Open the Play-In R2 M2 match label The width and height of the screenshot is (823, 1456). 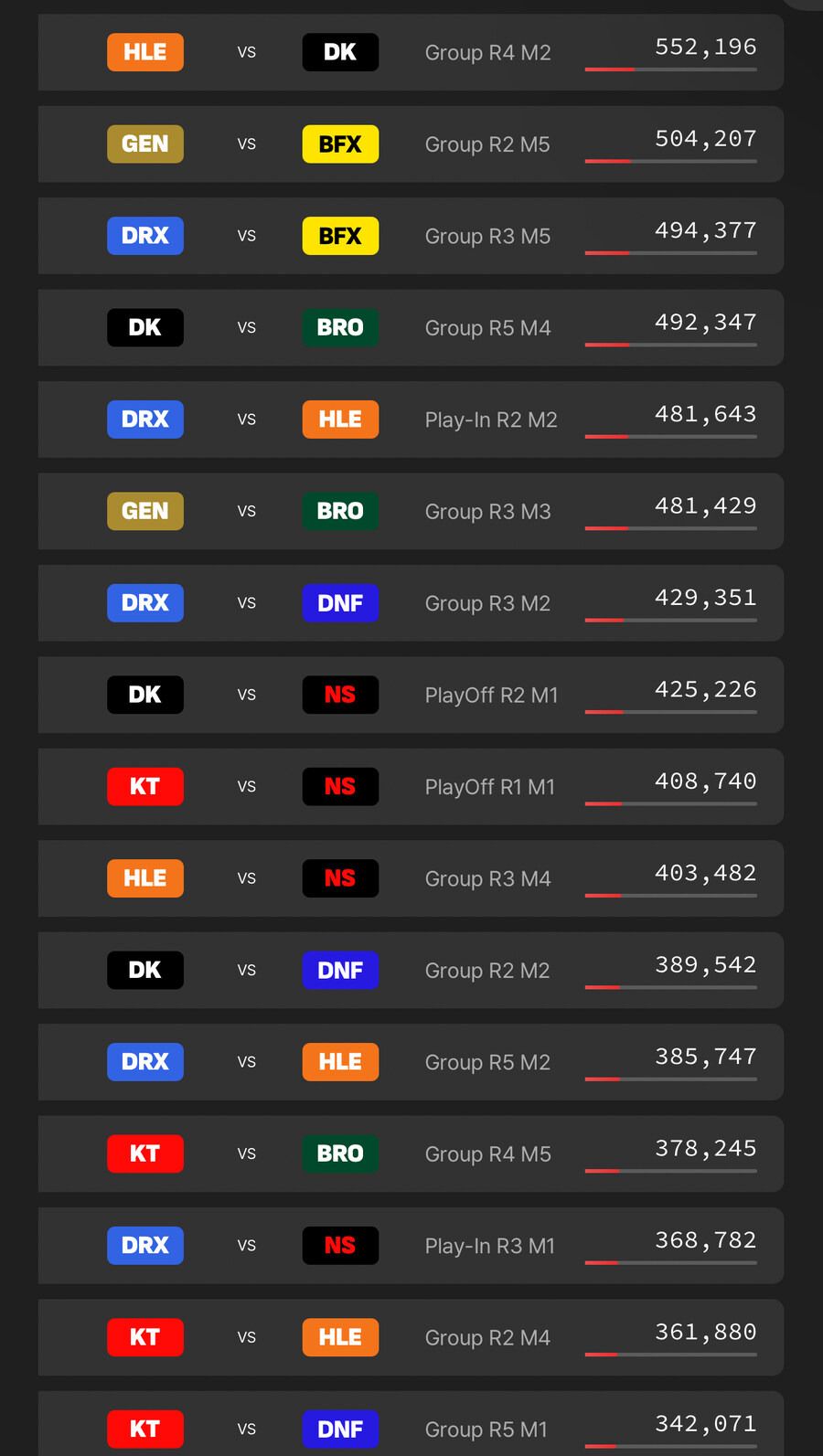click(x=491, y=419)
